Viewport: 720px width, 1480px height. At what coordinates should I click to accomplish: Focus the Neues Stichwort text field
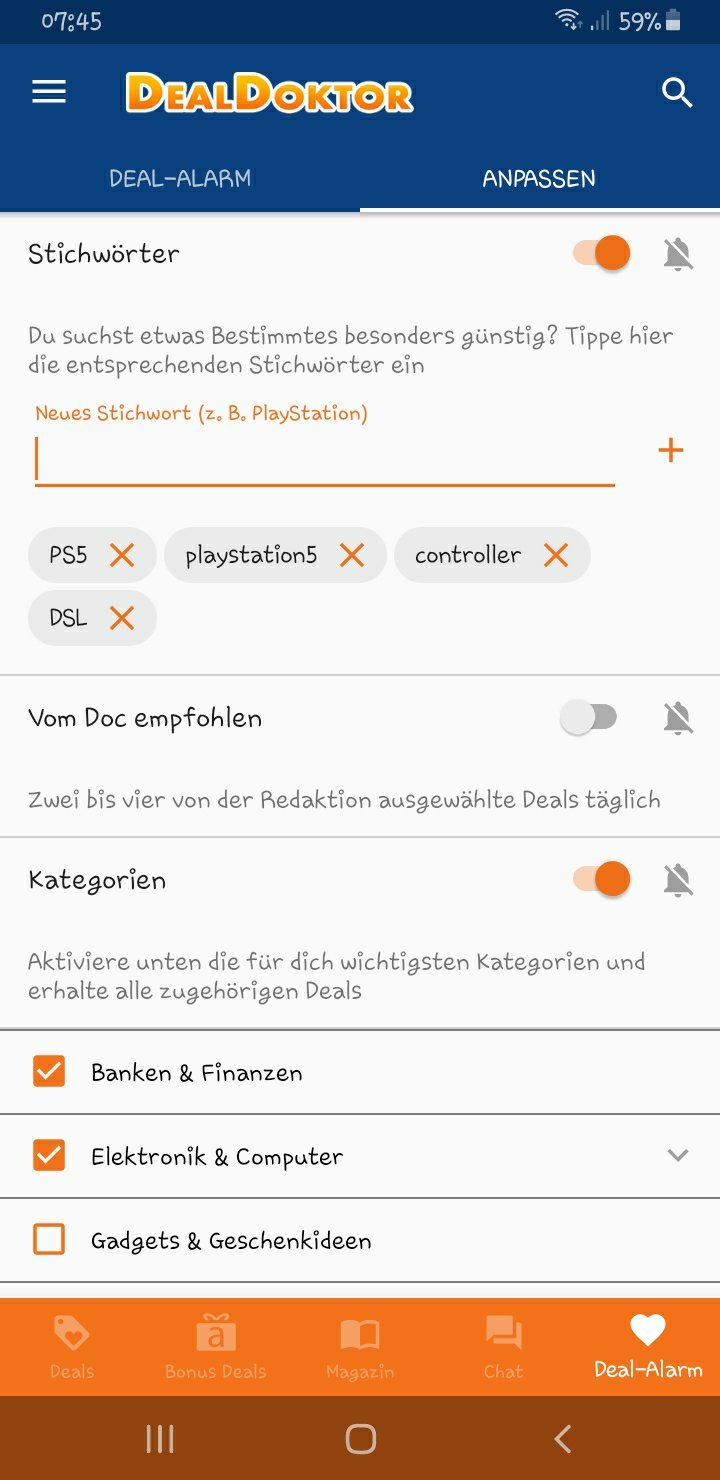(325, 460)
